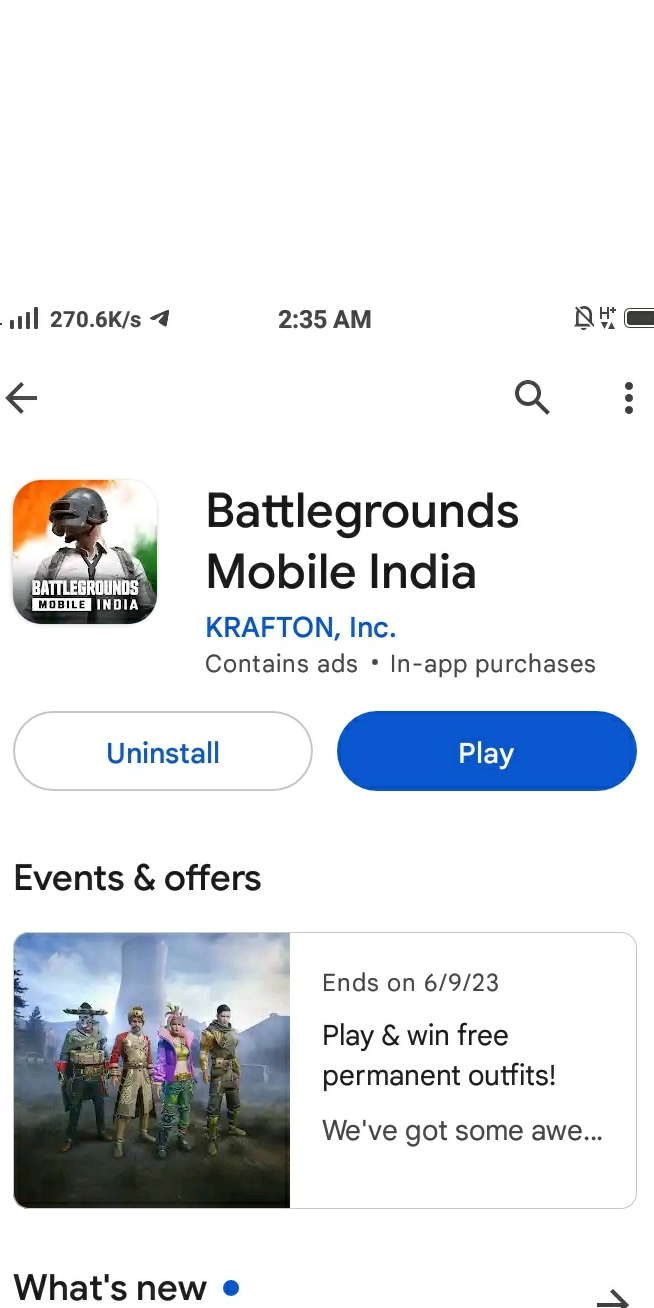
Task: Uninstall Battlegrounds Mobile India
Action: click(163, 752)
